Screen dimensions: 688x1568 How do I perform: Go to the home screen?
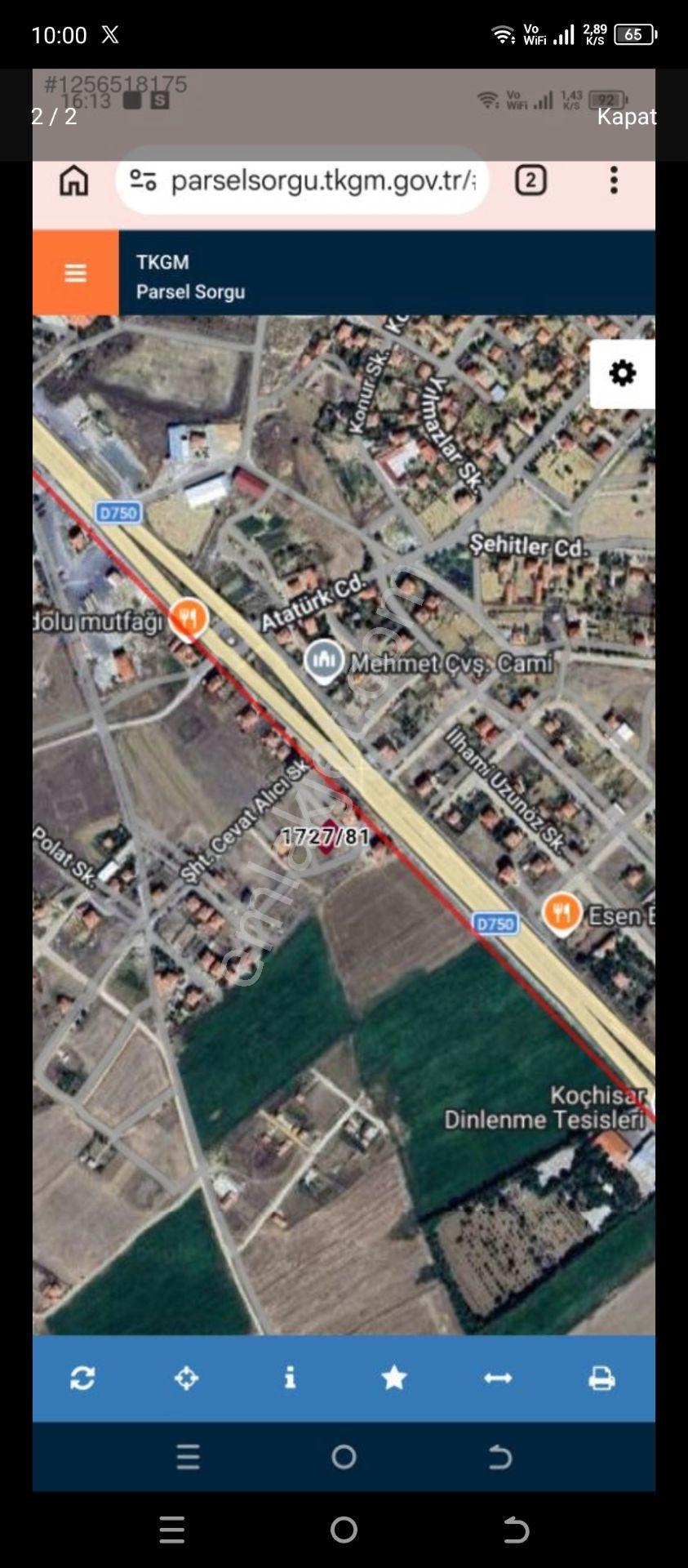tap(344, 1529)
